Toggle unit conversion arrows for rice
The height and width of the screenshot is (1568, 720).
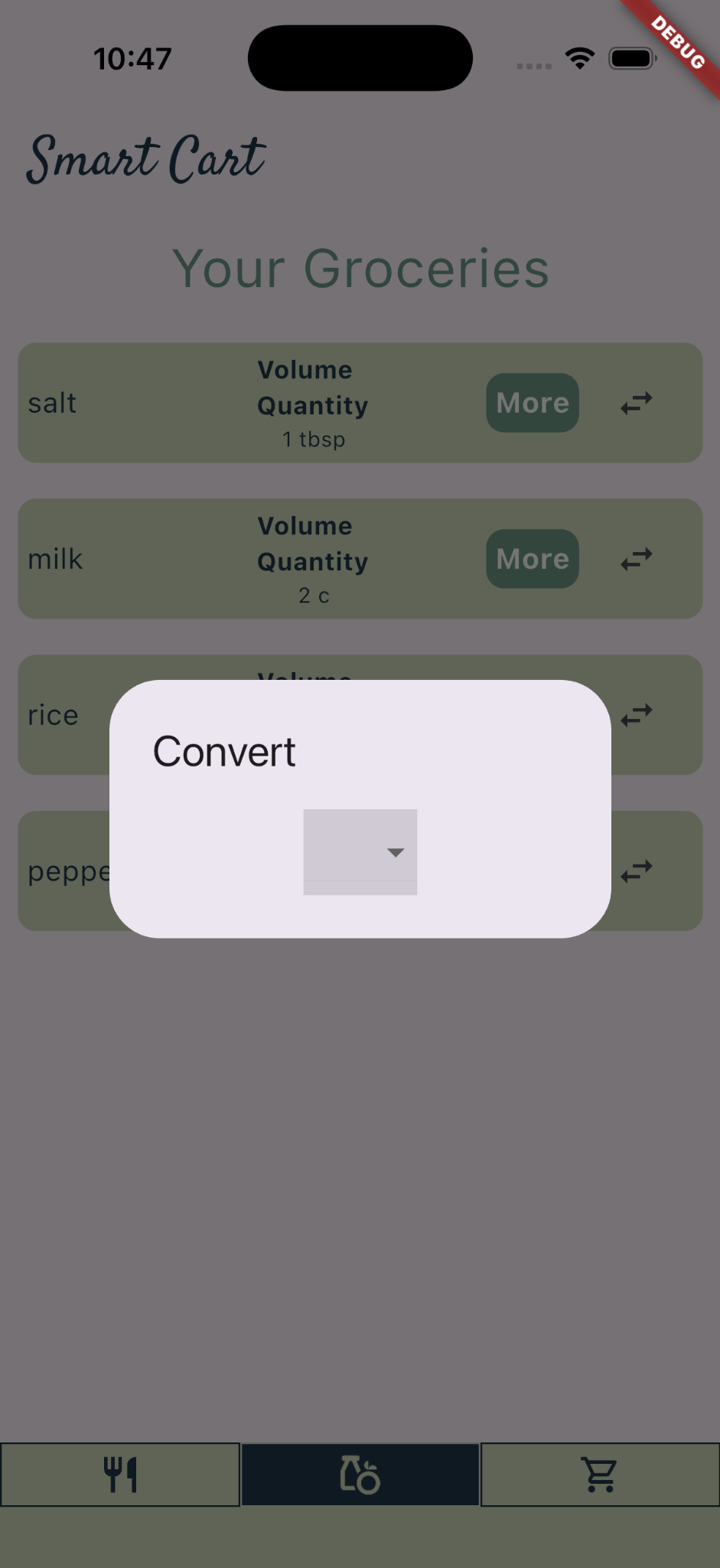tap(636, 715)
